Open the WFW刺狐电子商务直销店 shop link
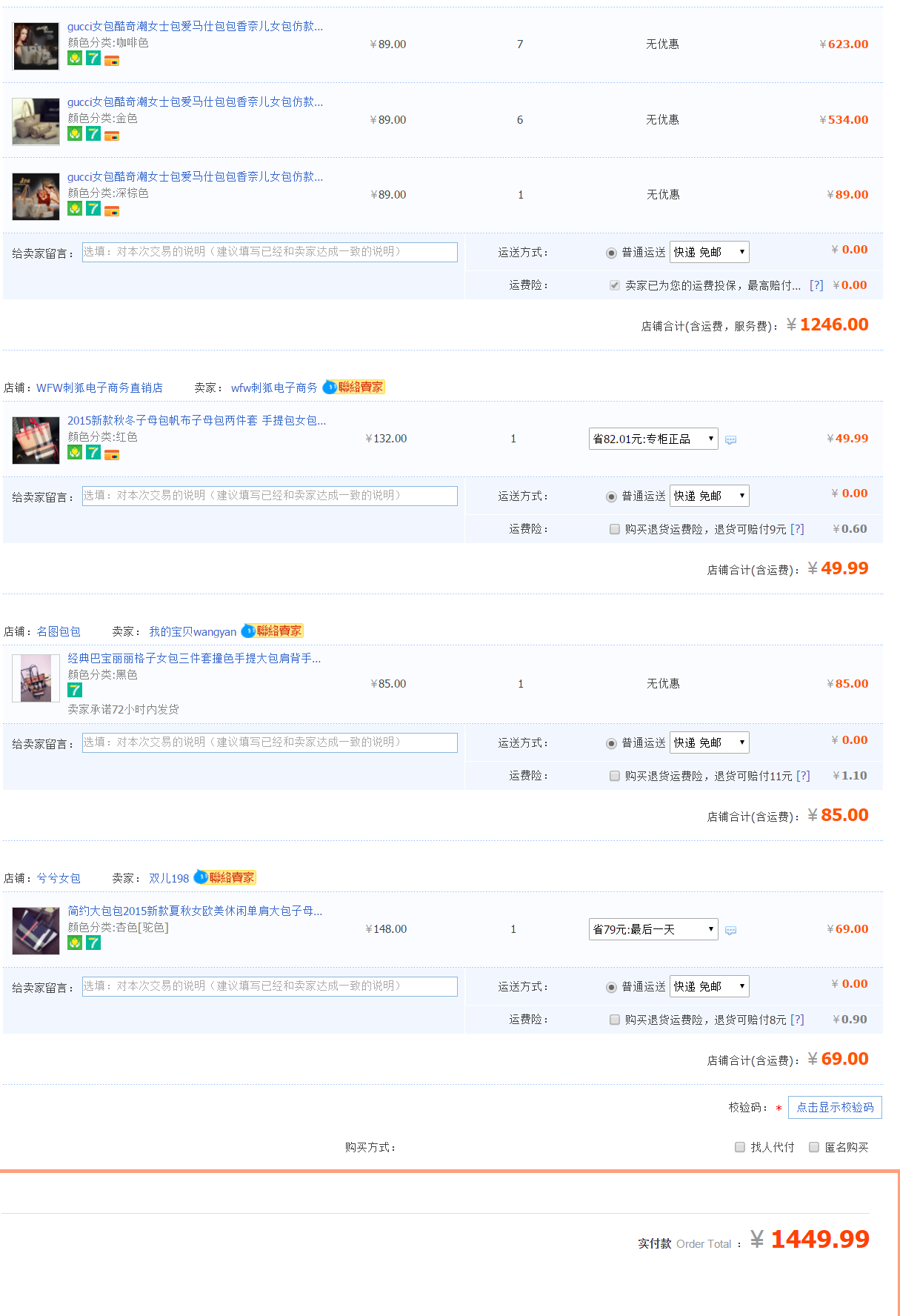The height and width of the screenshot is (1316, 900). coord(99,388)
